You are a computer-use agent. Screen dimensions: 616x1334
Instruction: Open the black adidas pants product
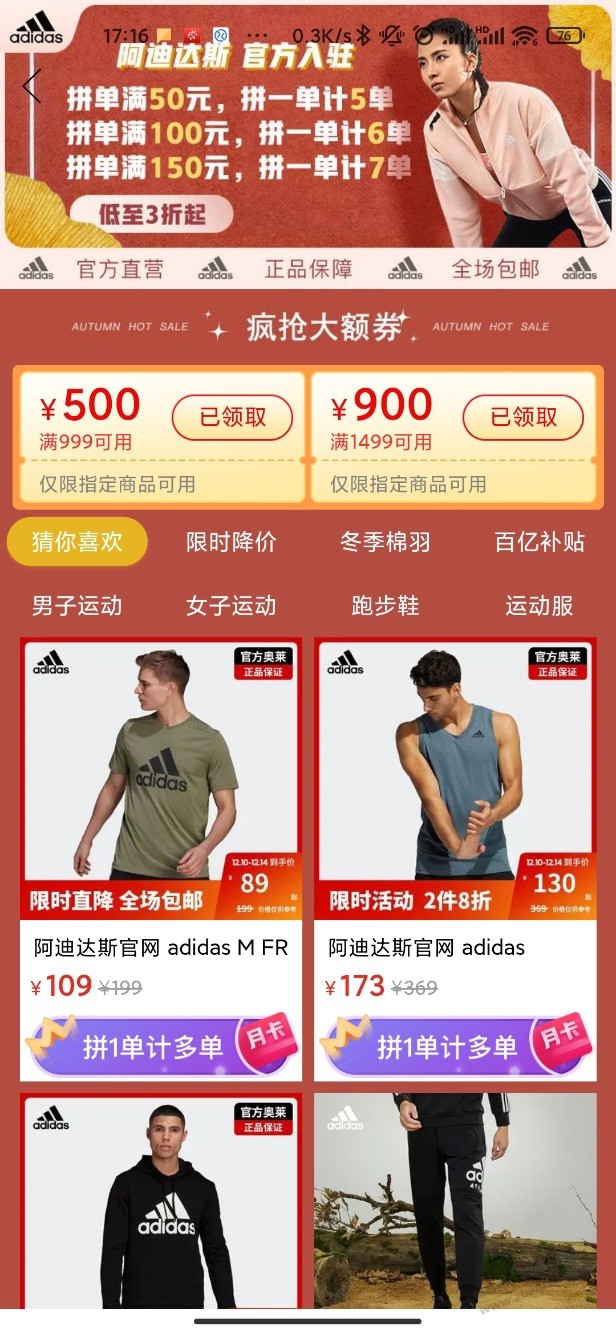pos(455,1200)
